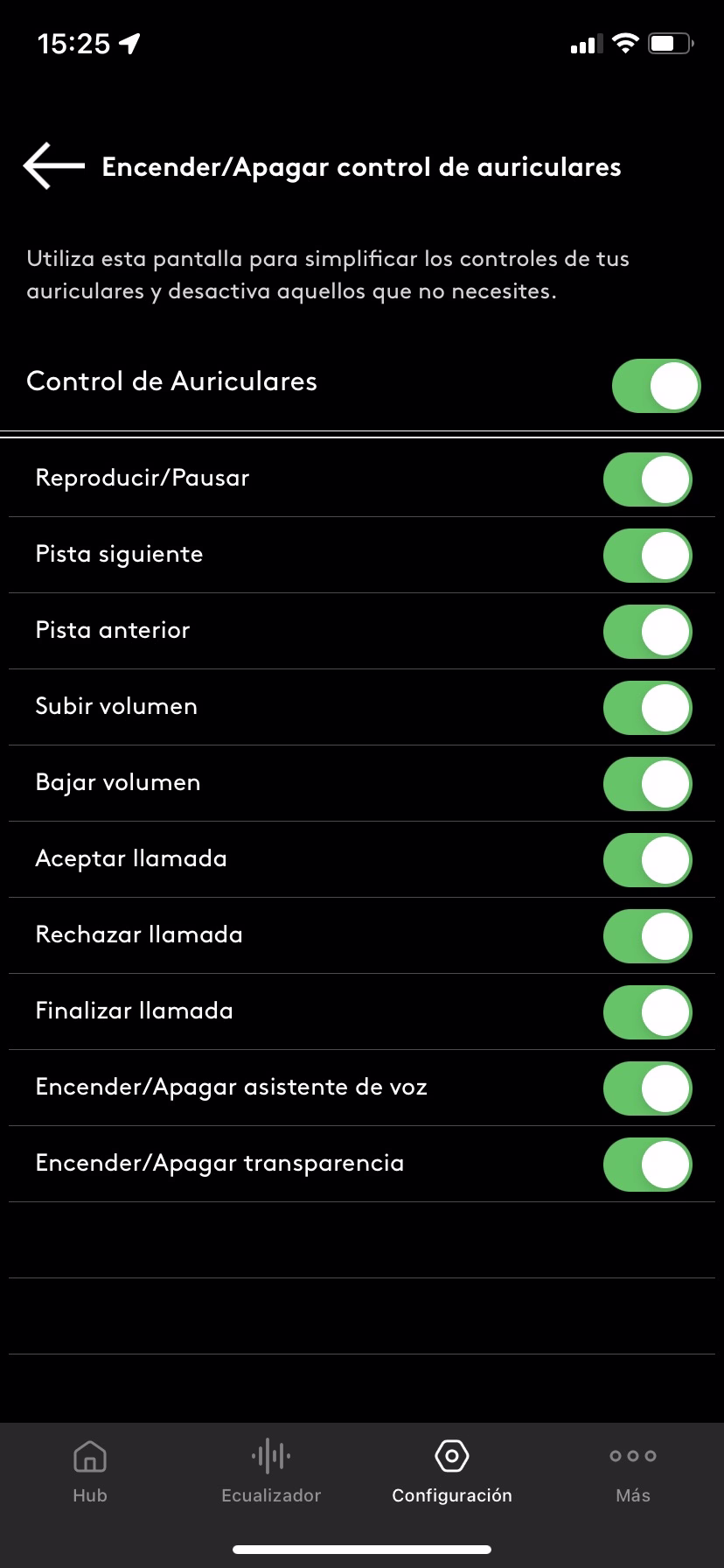Switch to the Ecualizador tab
This screenshot has width=724, height=1568.
(x=271, y=1471)
